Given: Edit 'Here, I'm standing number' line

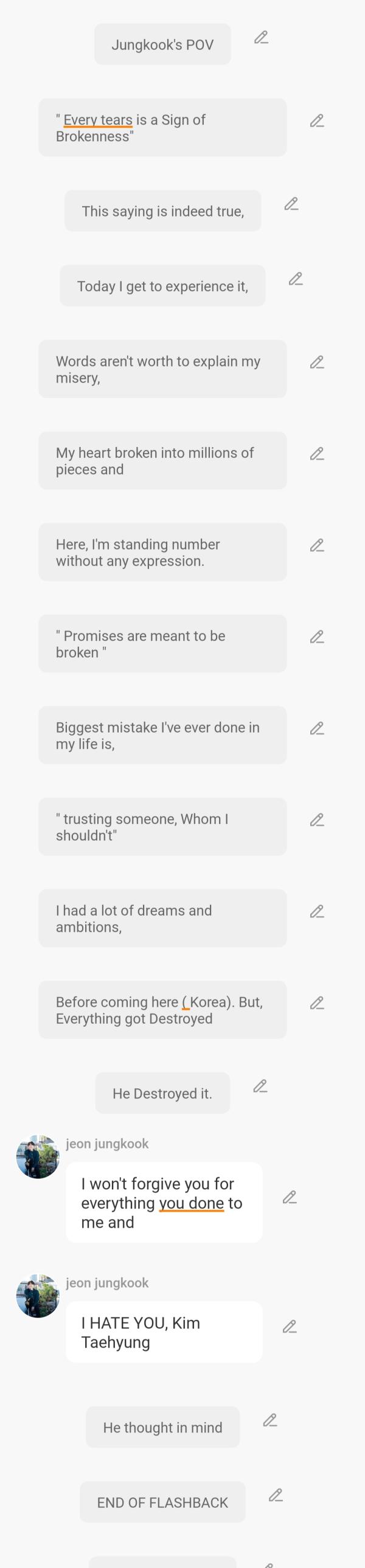Looking at the screenshot, I should click(x=317, y=545).
